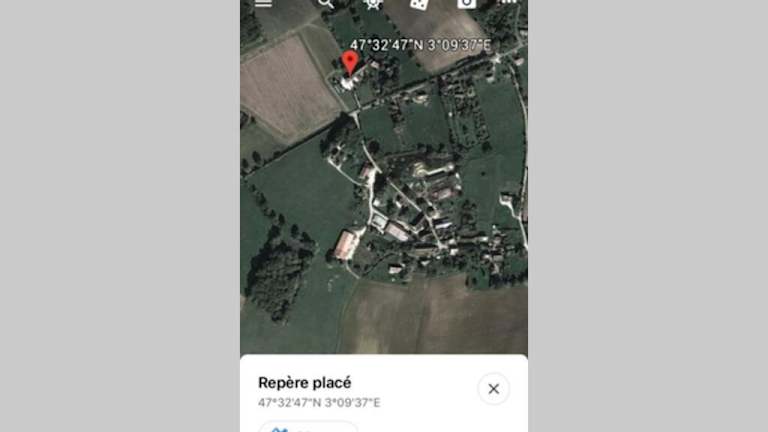768x432 pixels.
Task: Open the hamburger menu
Action: 263,3
